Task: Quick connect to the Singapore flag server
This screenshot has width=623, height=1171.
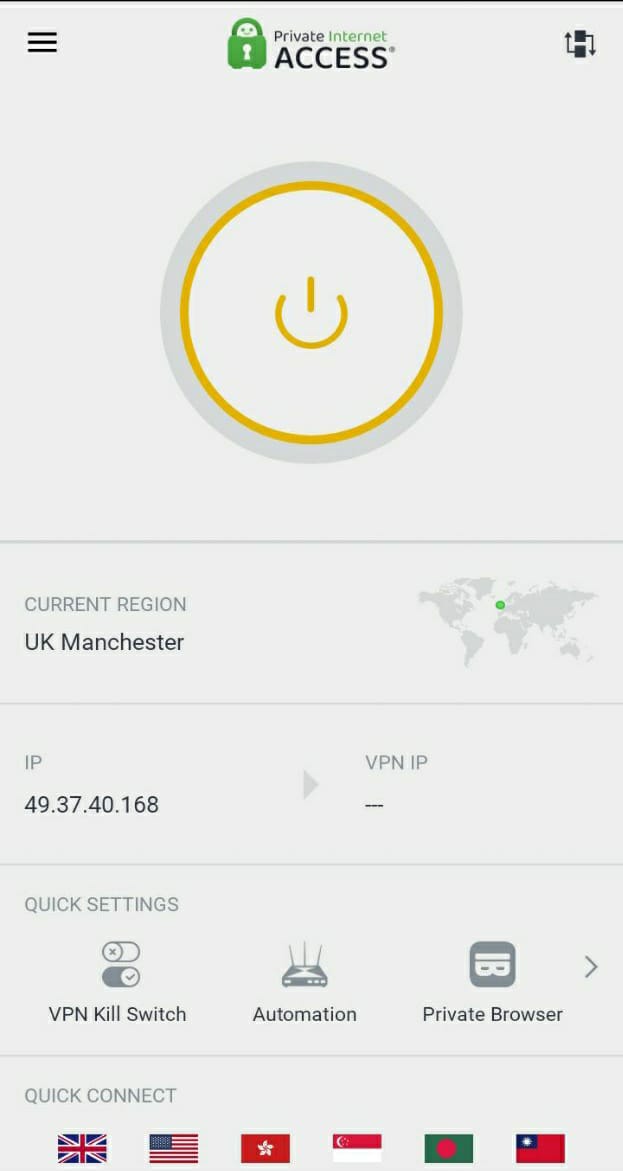Action: tap(357, 1149)
